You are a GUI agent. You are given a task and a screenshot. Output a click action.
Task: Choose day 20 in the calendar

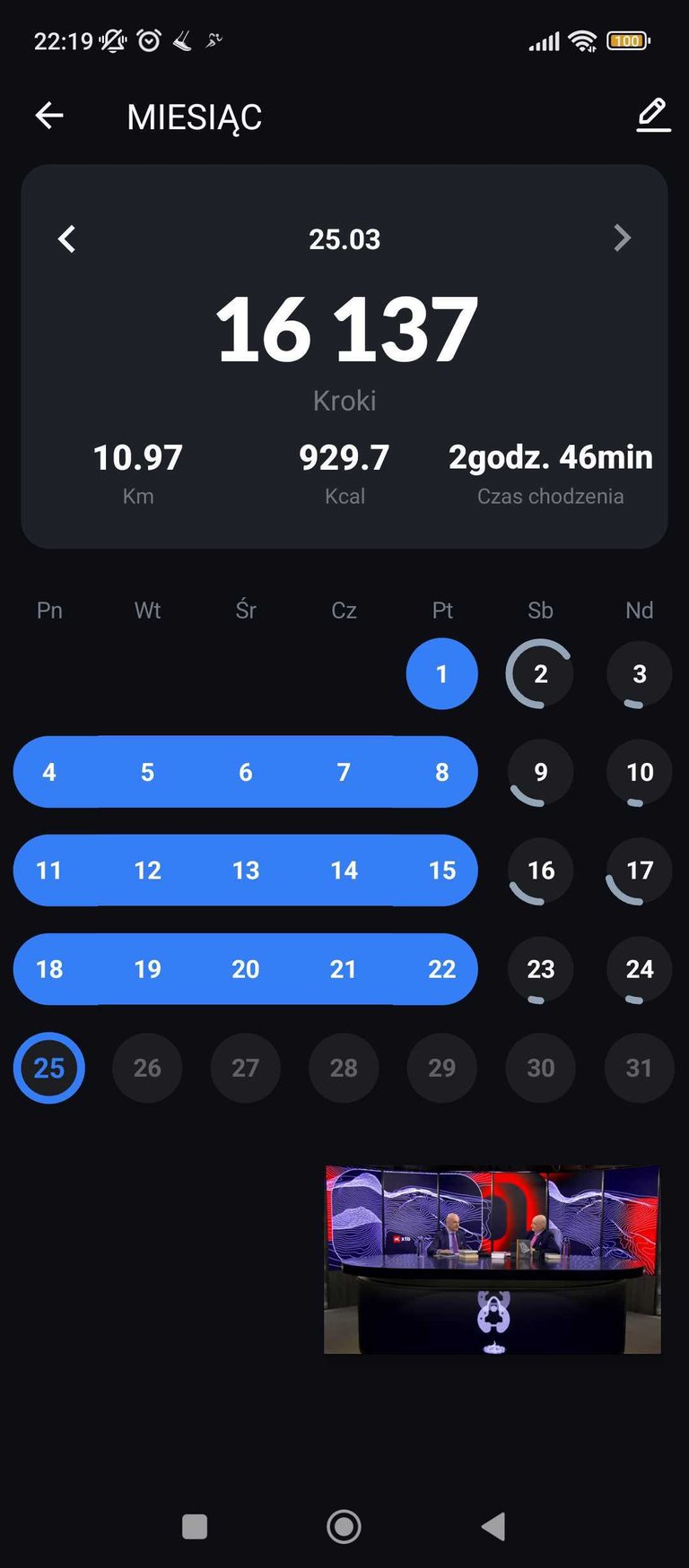coord(246,969)
